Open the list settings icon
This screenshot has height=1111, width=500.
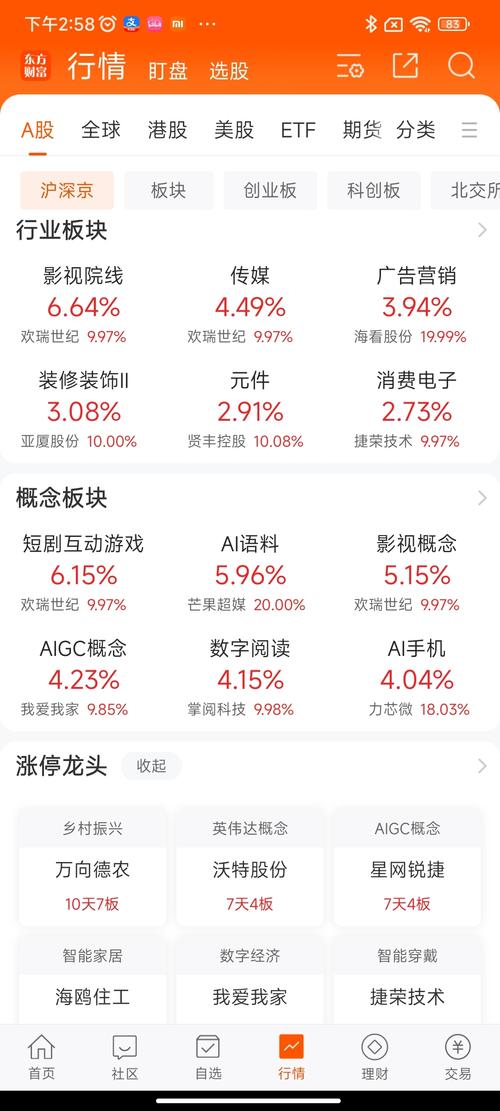point(350,66)
